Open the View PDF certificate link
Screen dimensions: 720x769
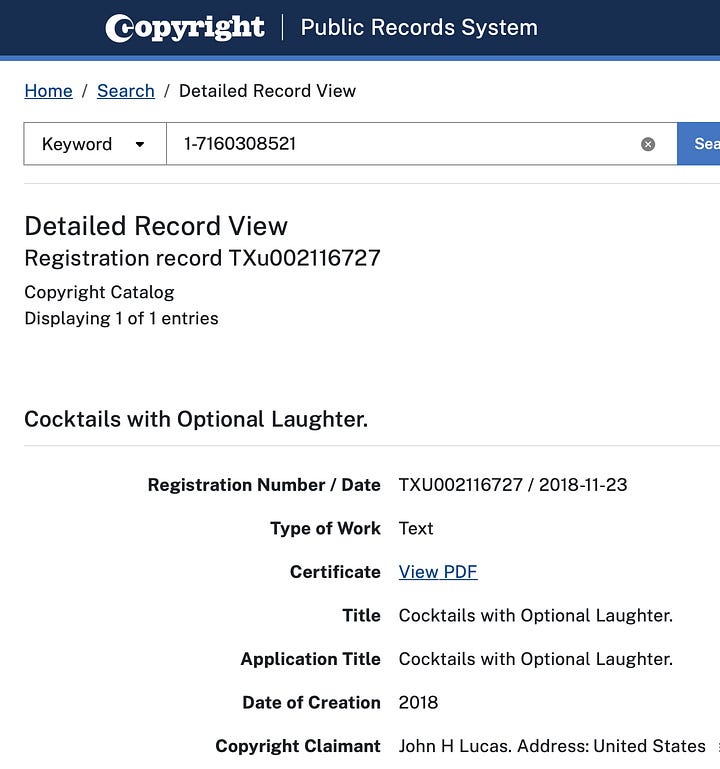coord(438,572)
